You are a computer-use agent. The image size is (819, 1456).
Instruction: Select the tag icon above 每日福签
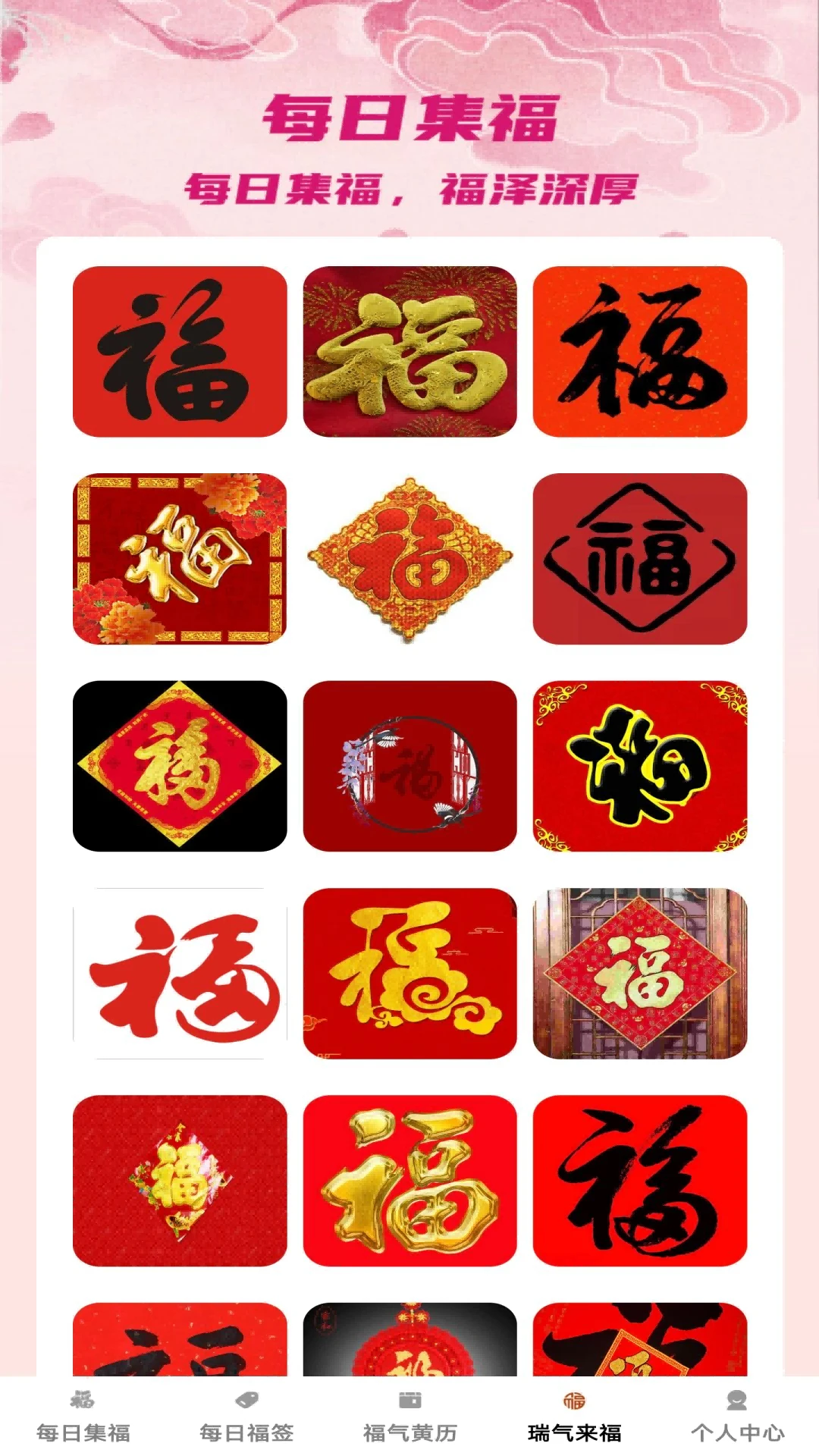pyautogui.click(x=246, y=1398)
